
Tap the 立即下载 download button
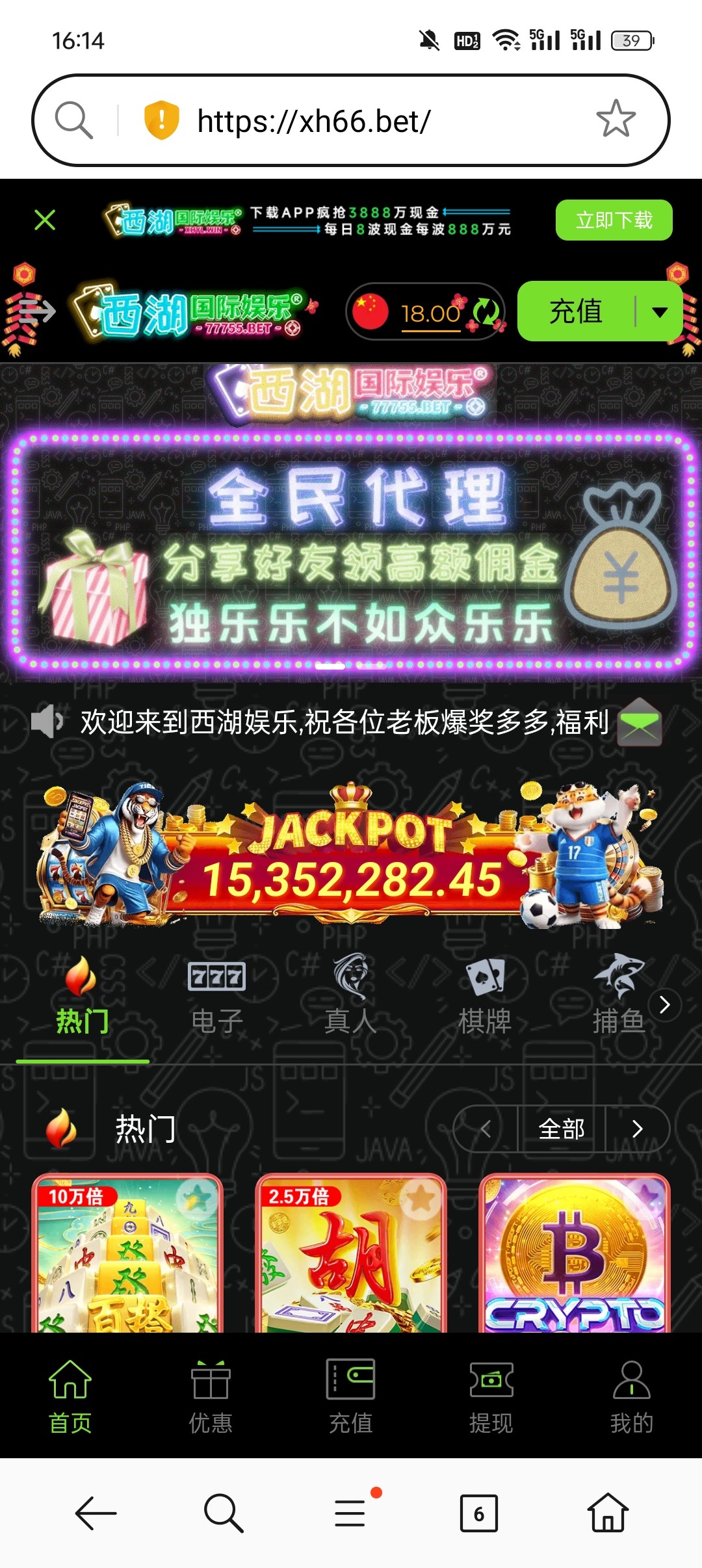(x=614, y=220)
